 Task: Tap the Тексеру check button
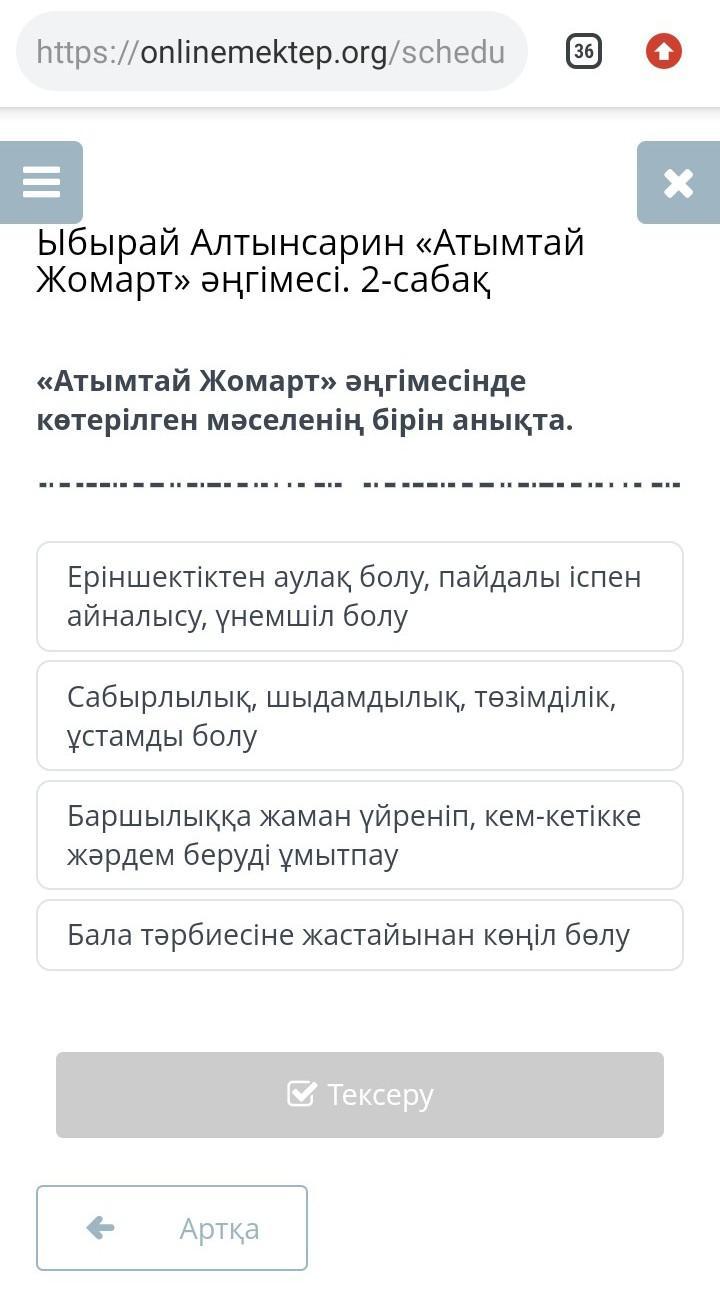[x=360, y=1095]
